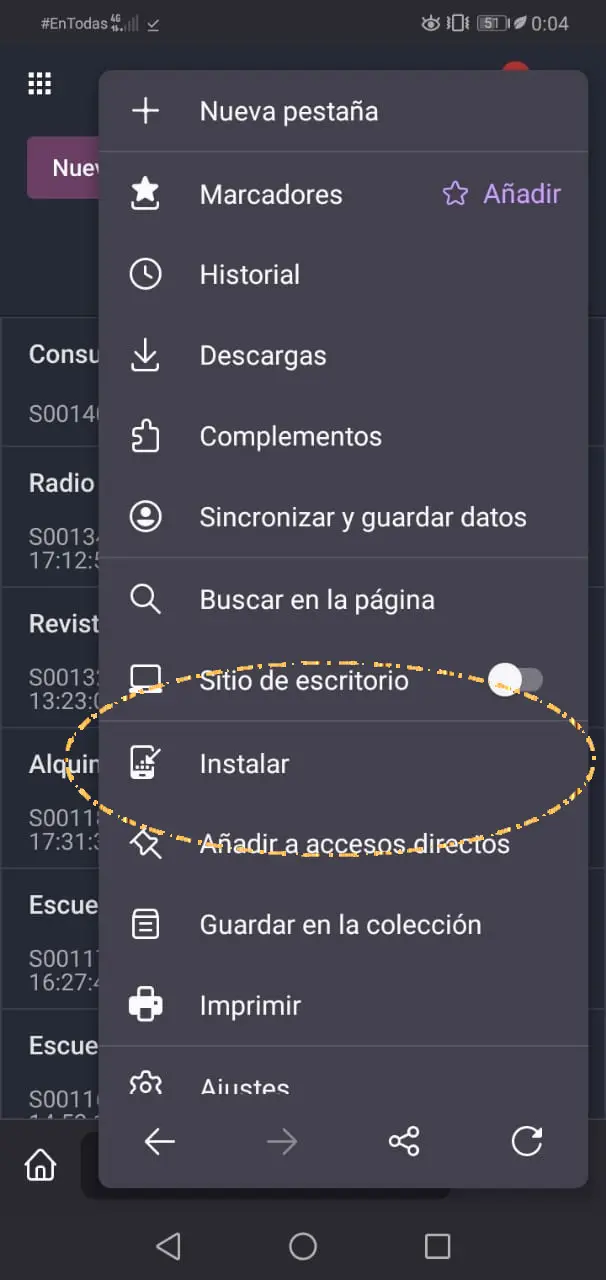The height and width of the screenshot is (1280, 606).
Task: Choose Añadir a accesos directos
Action: (354, 844)
